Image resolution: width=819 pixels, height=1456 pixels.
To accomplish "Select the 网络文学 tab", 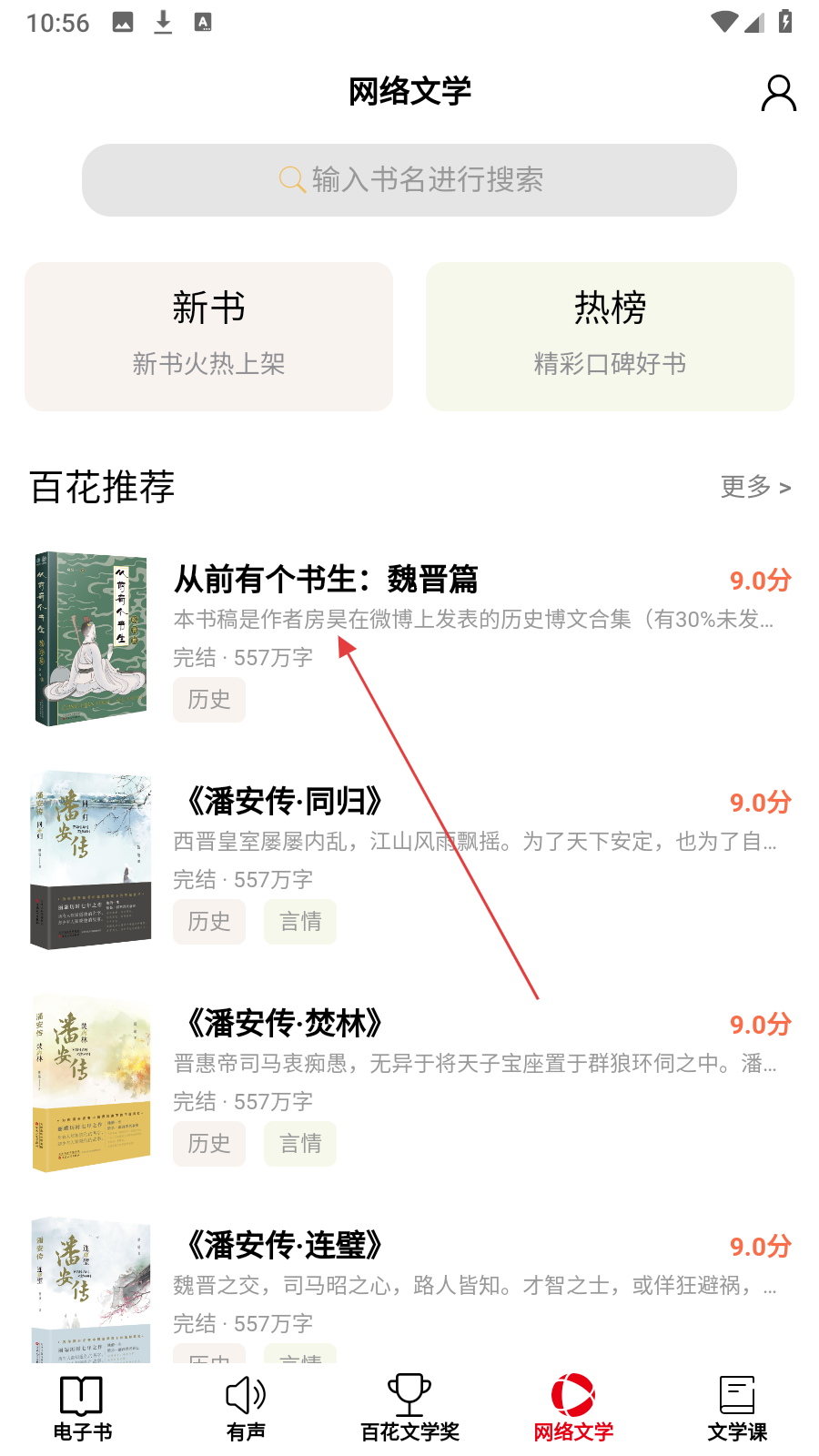I will click(x=573, y=1408).
